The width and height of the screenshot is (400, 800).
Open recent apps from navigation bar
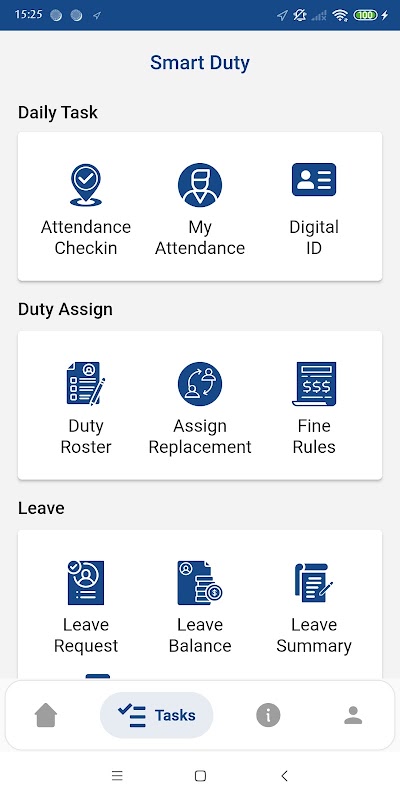click(117, 776)
